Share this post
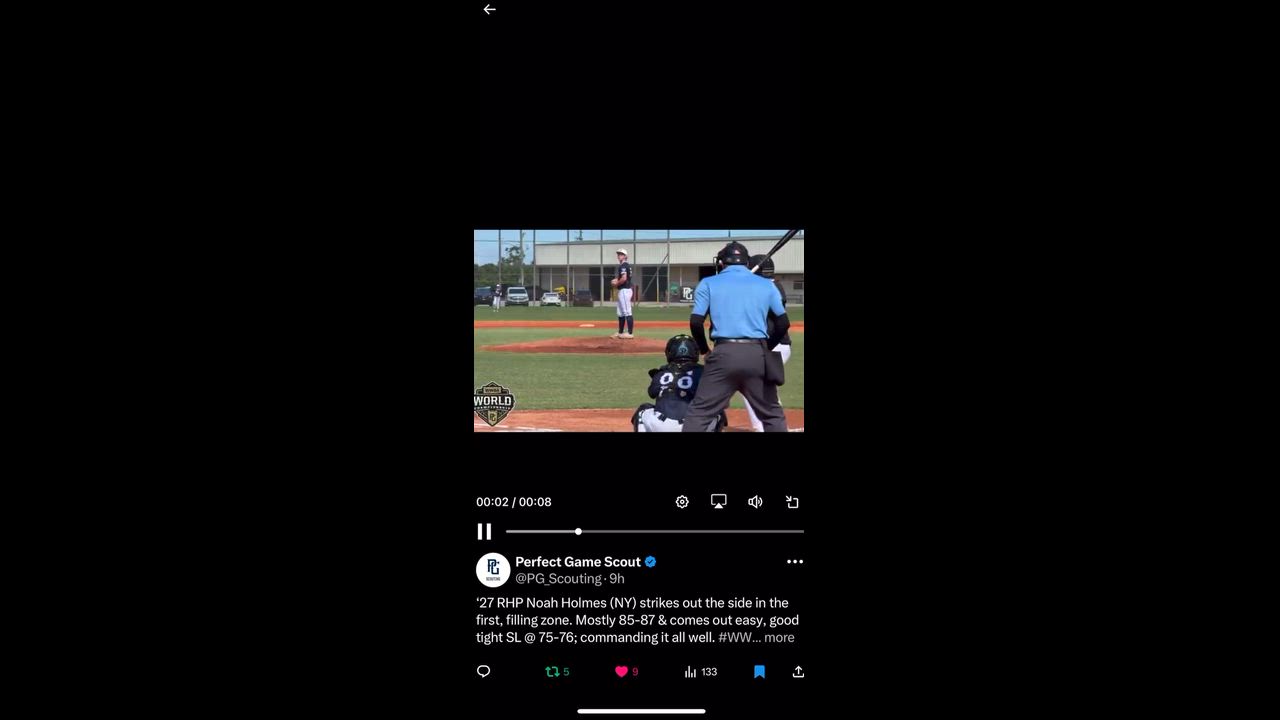 [x=798, y=672]
